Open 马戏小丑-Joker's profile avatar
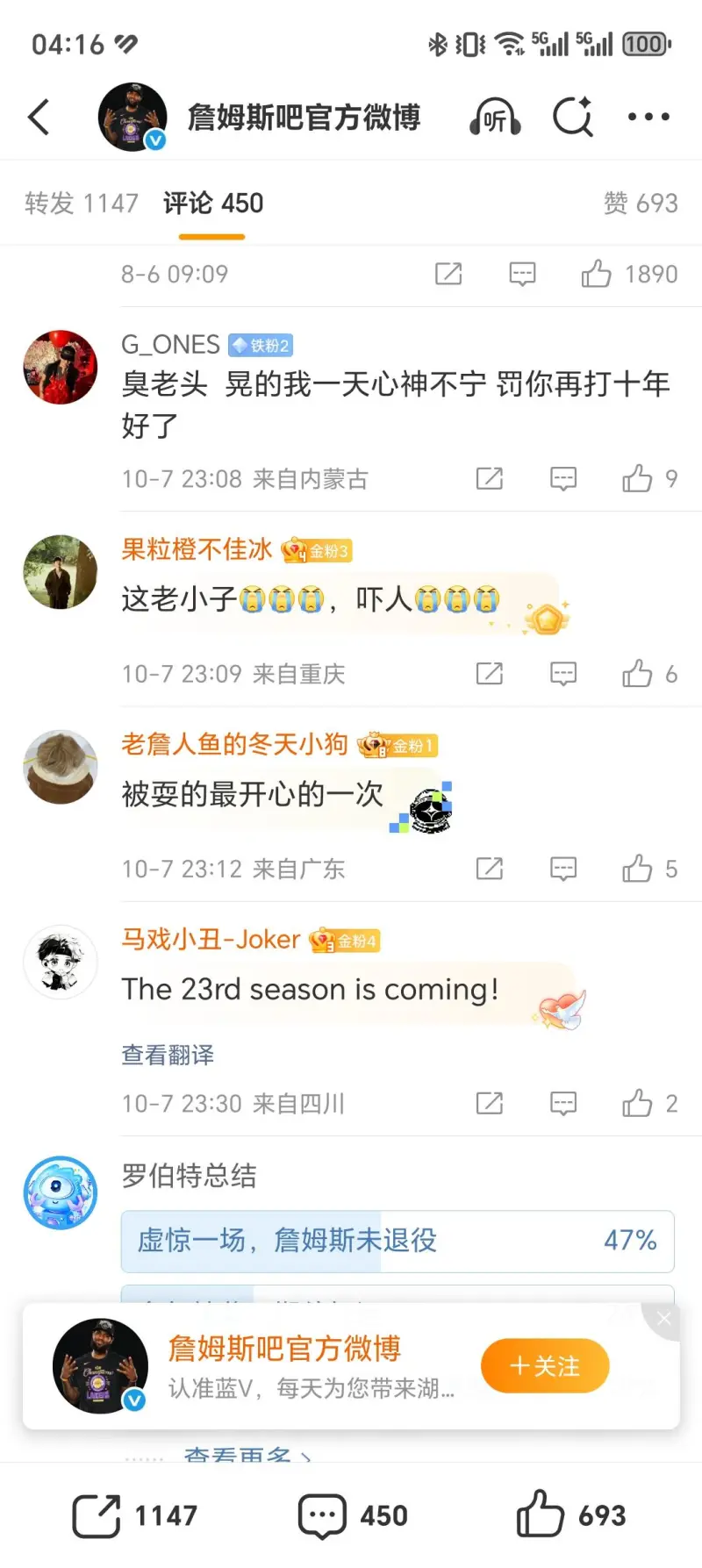Screen dimensions: 702x1568 point(61,962)
